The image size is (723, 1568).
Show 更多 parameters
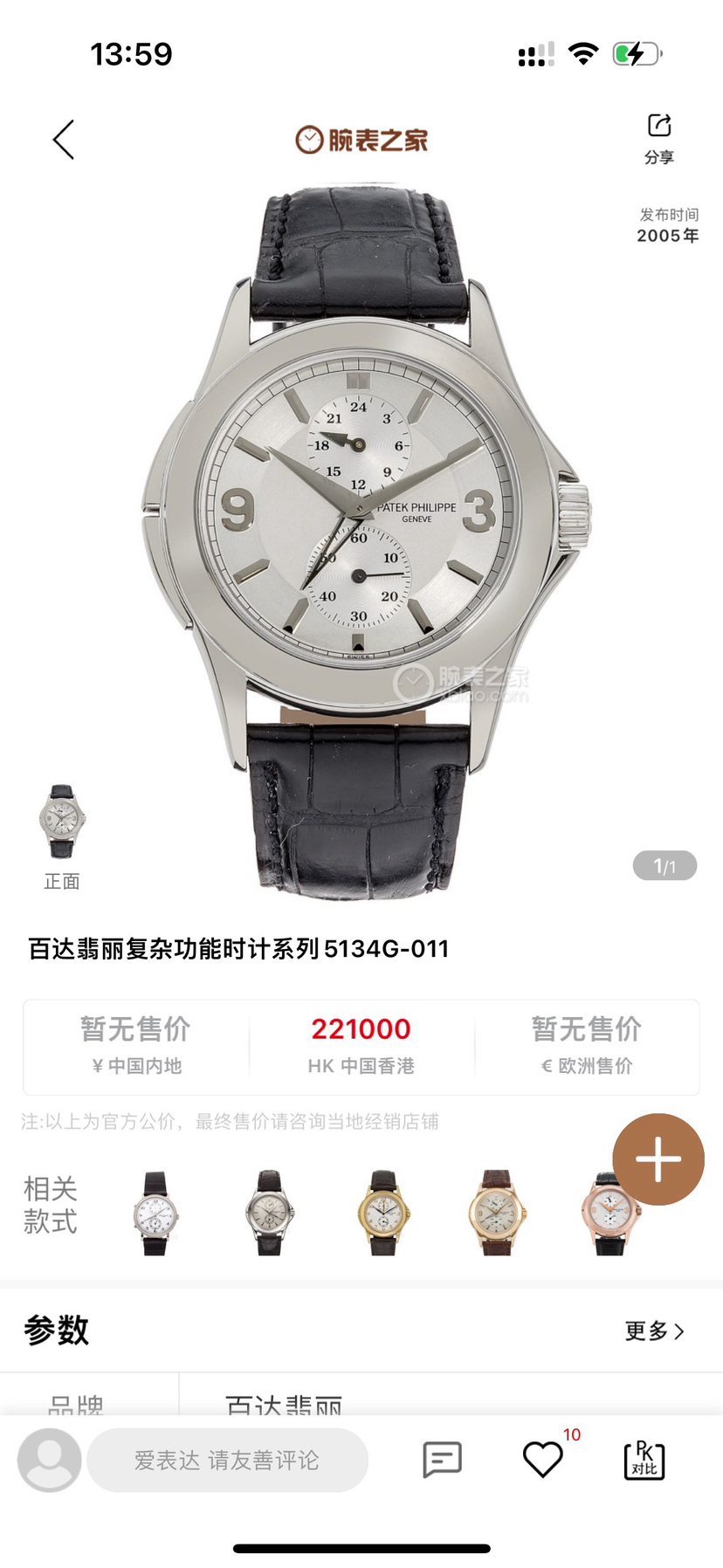pos(654,1331)
